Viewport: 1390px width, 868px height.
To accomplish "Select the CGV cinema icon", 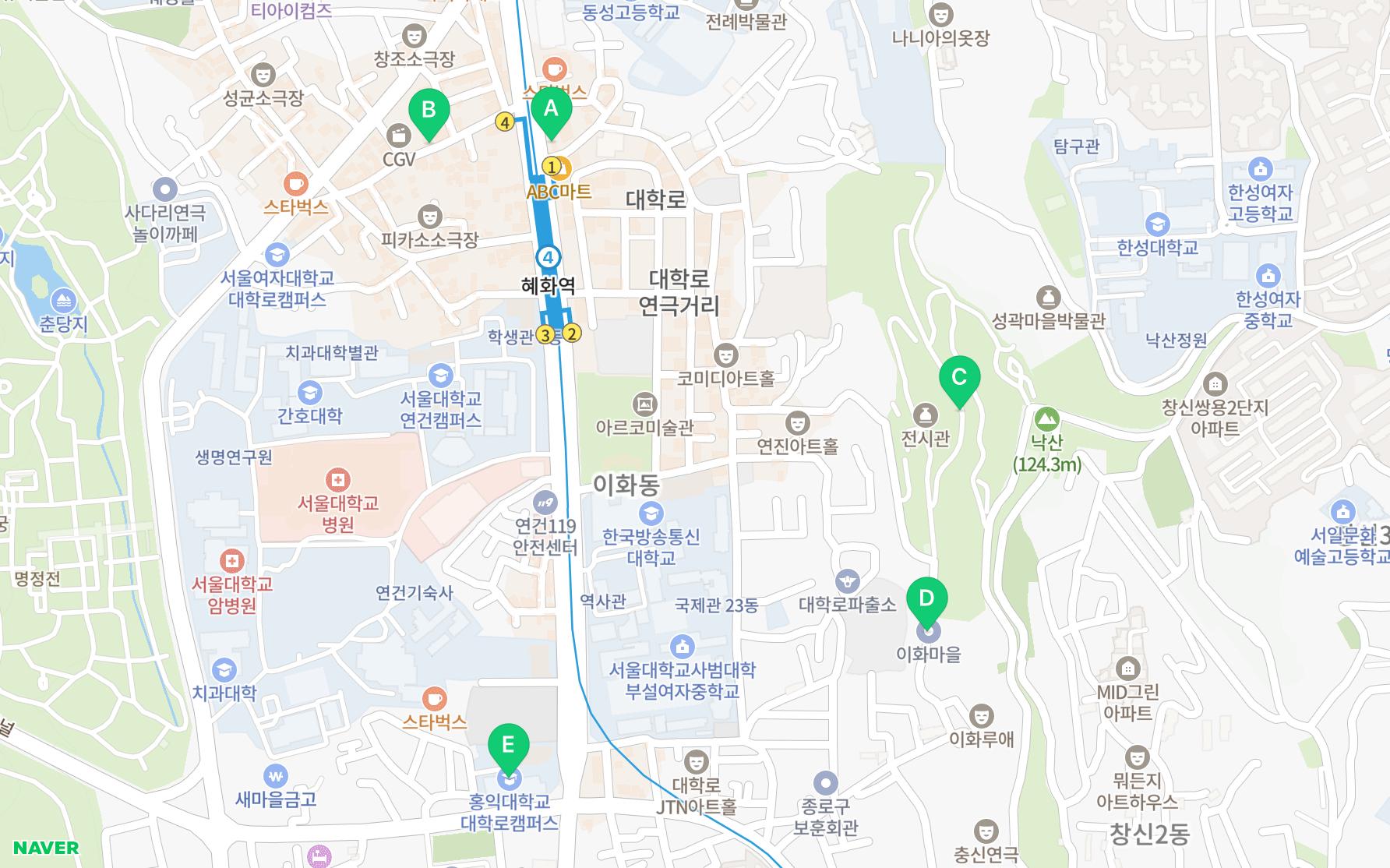I will (x=399, y=135).
